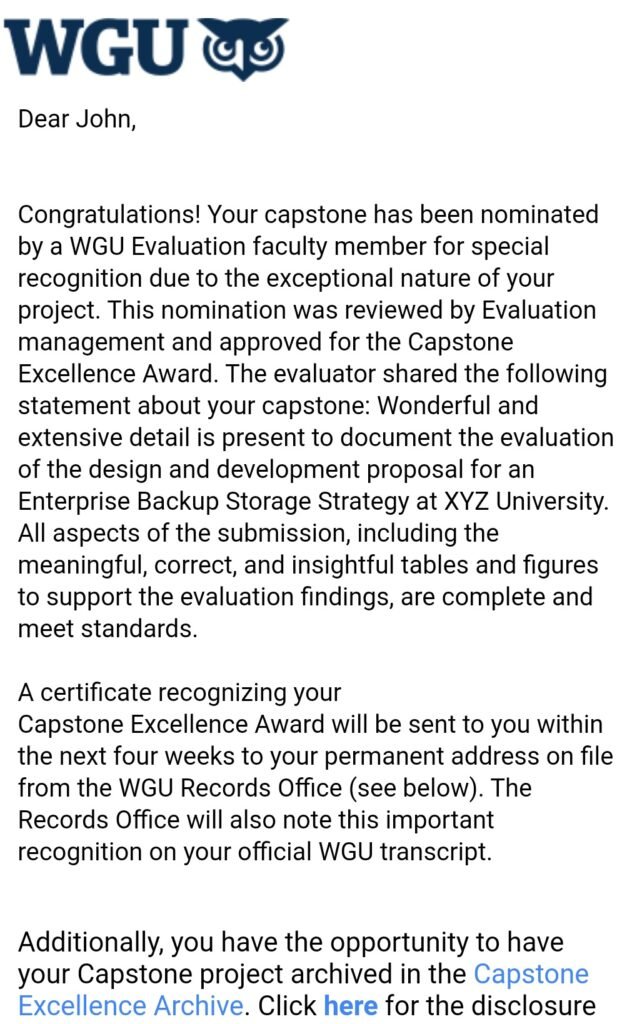Tap the "here" disclosure link
Screen dimensions: 637x1024
coord(351,1004)
